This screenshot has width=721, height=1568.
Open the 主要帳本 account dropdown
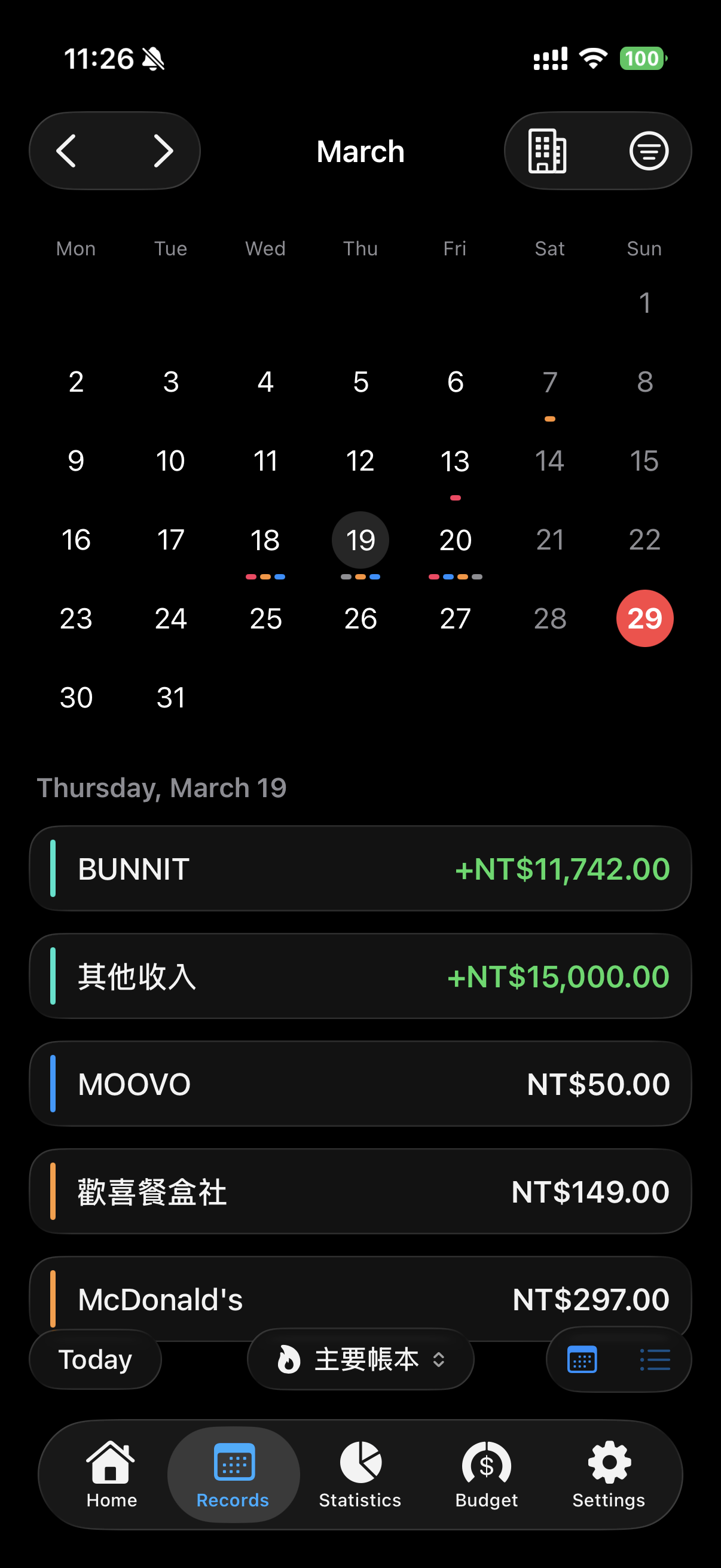366,1359
